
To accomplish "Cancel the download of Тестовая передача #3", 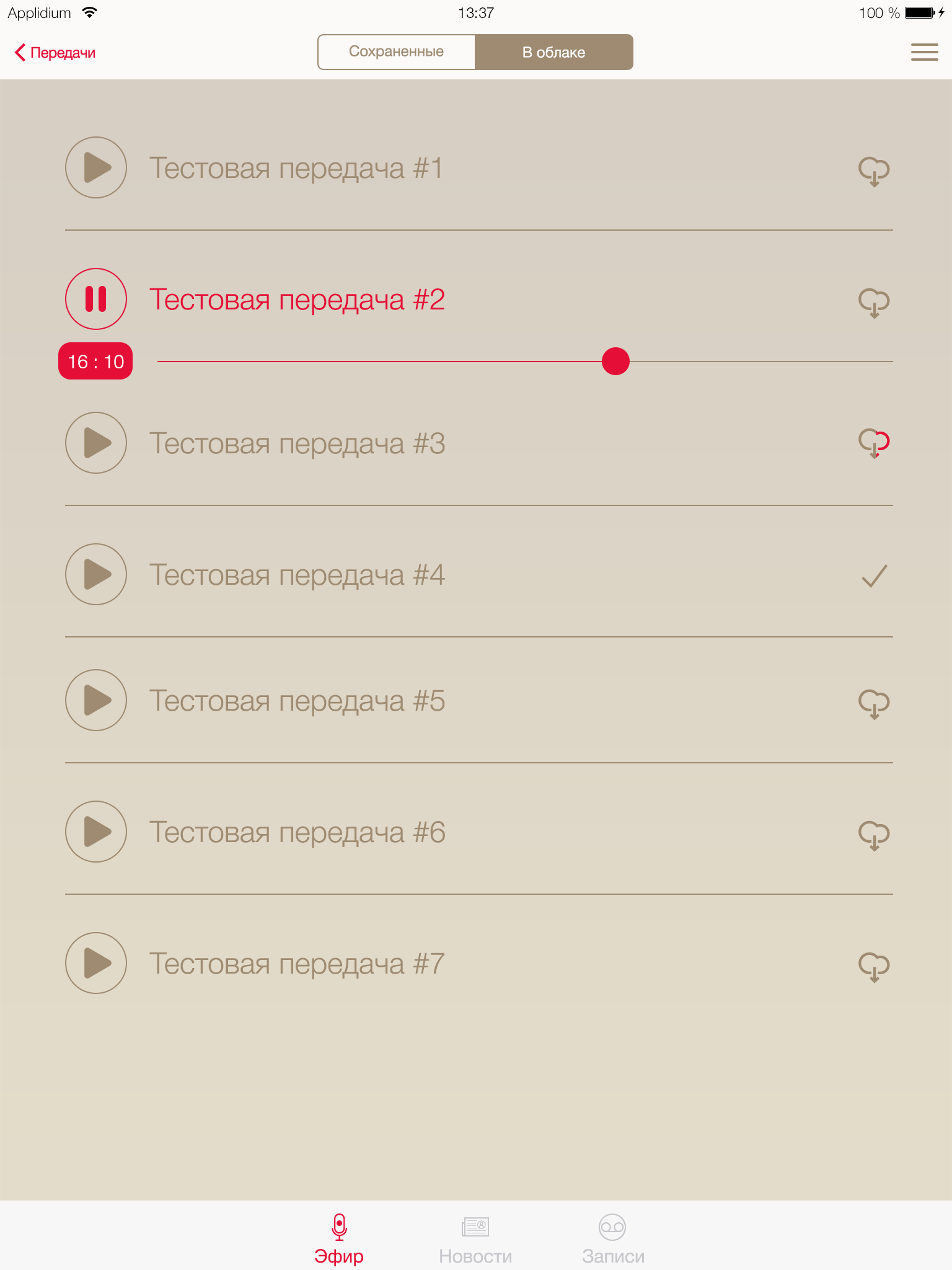I will point(874,443).
